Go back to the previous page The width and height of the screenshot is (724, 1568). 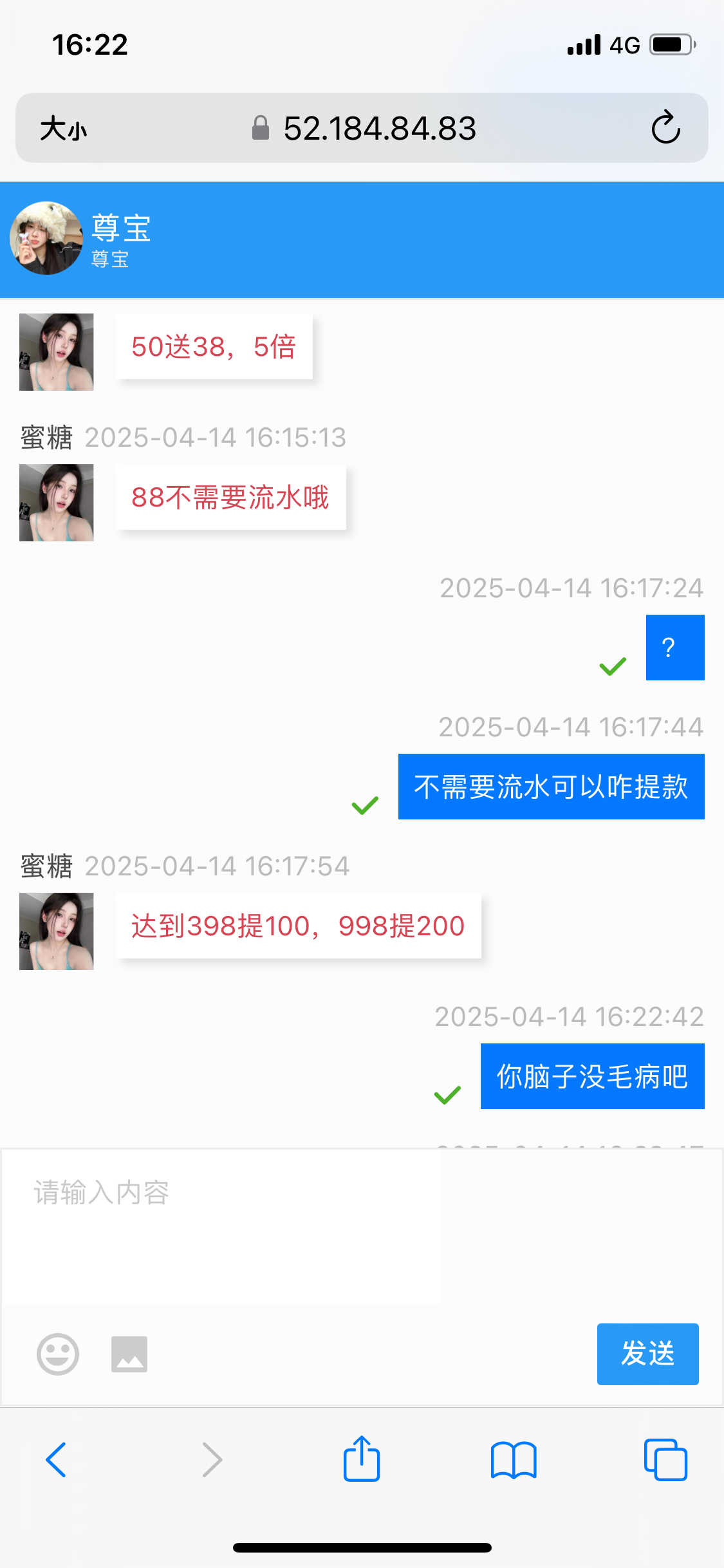pyautogui.click(x=57, y=1460)
